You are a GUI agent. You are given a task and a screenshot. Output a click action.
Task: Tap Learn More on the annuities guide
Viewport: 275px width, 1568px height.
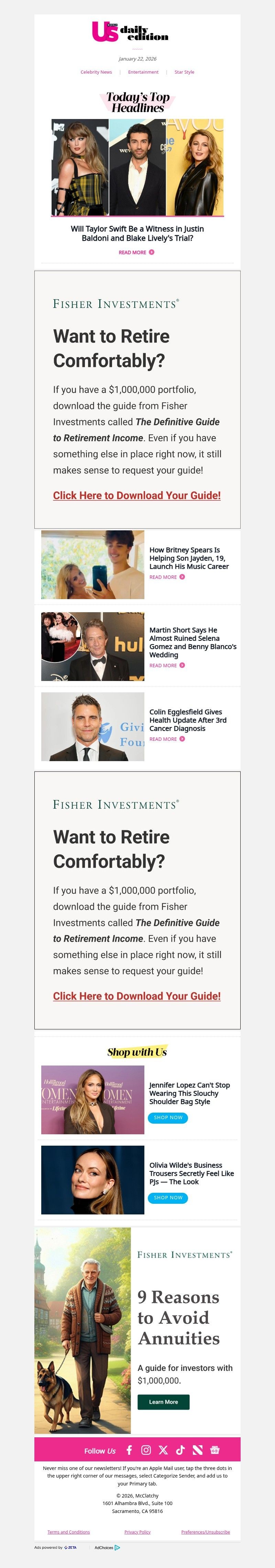pyautogui.click(x=164, y=1401)
